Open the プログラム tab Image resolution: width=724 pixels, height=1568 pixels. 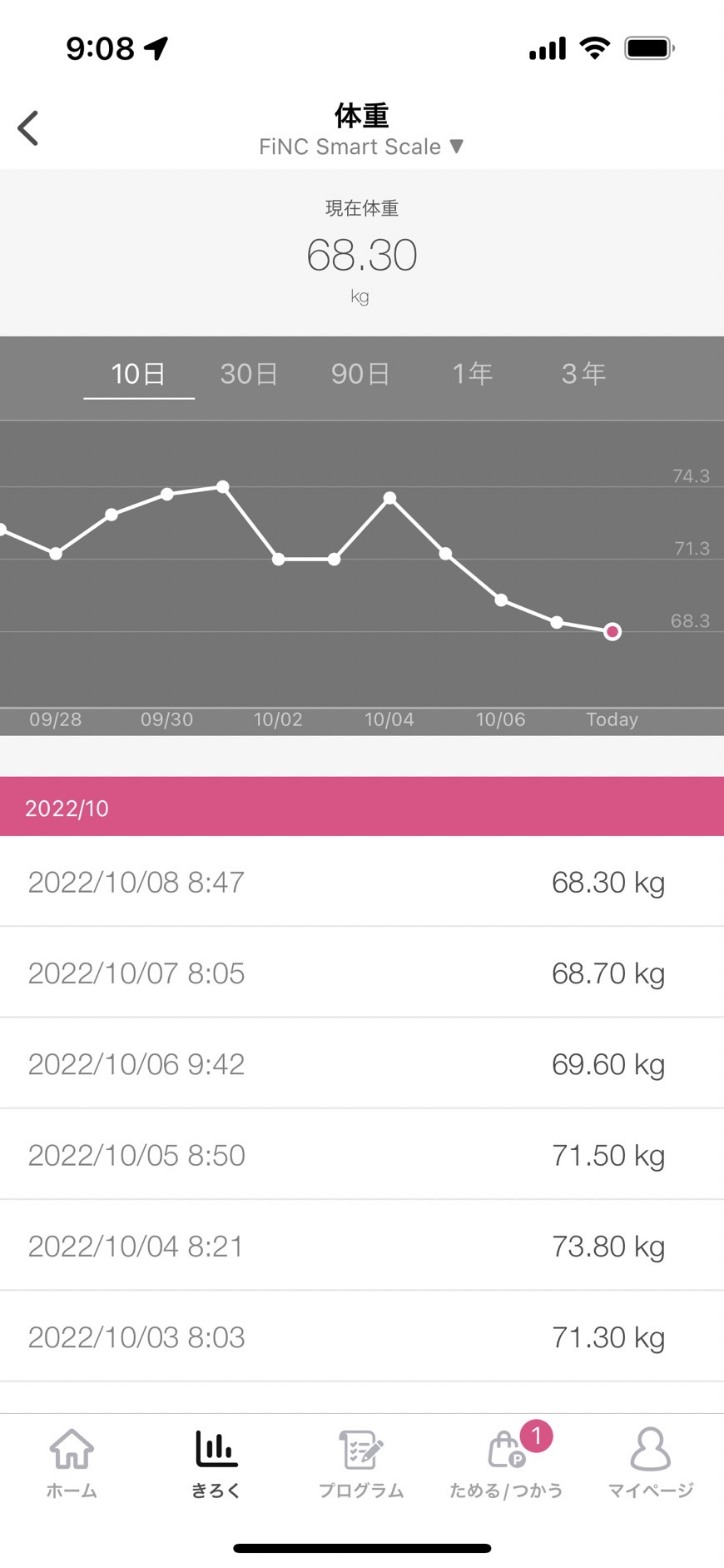tap(361, 1463)
